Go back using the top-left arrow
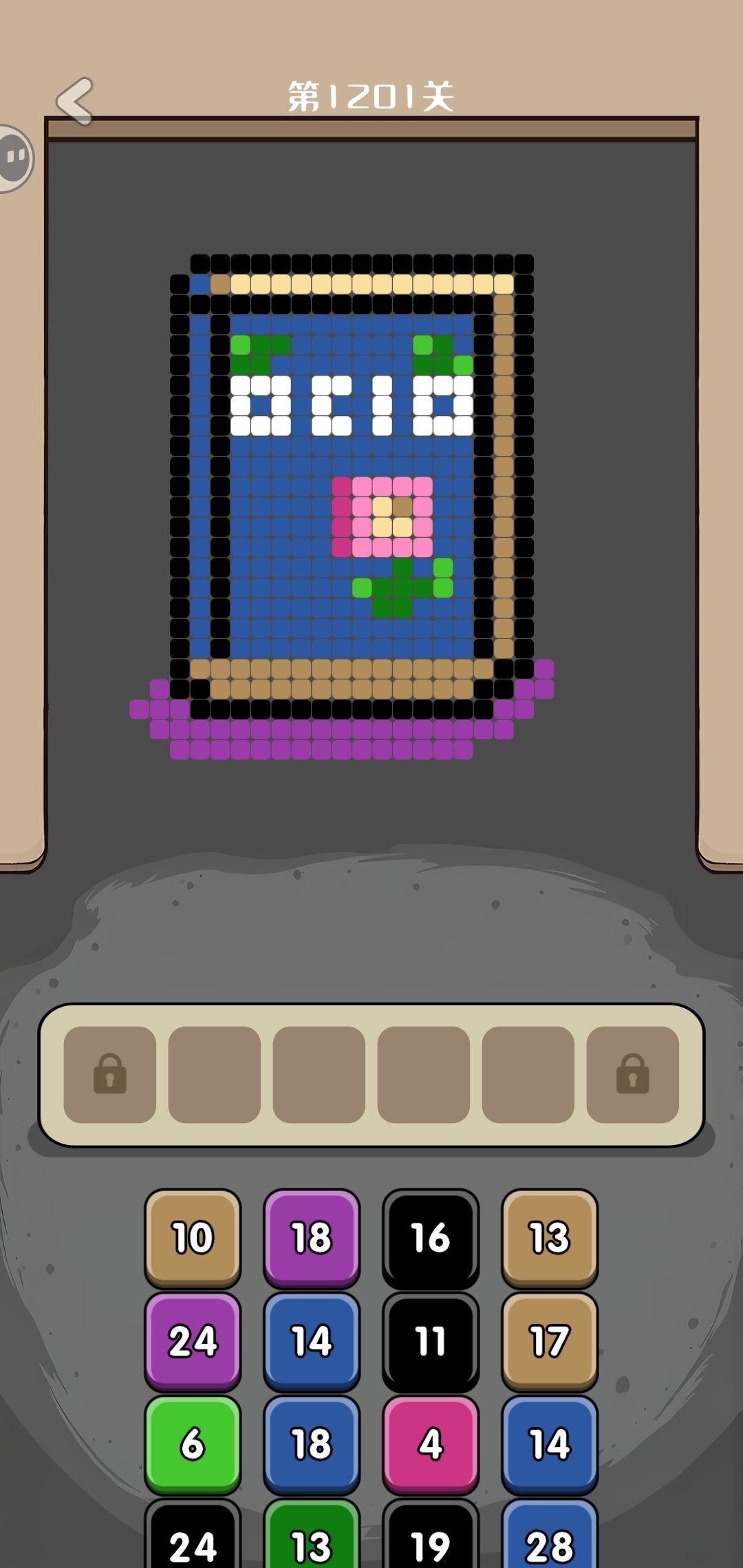743x1568 pixels. (75, 101)
